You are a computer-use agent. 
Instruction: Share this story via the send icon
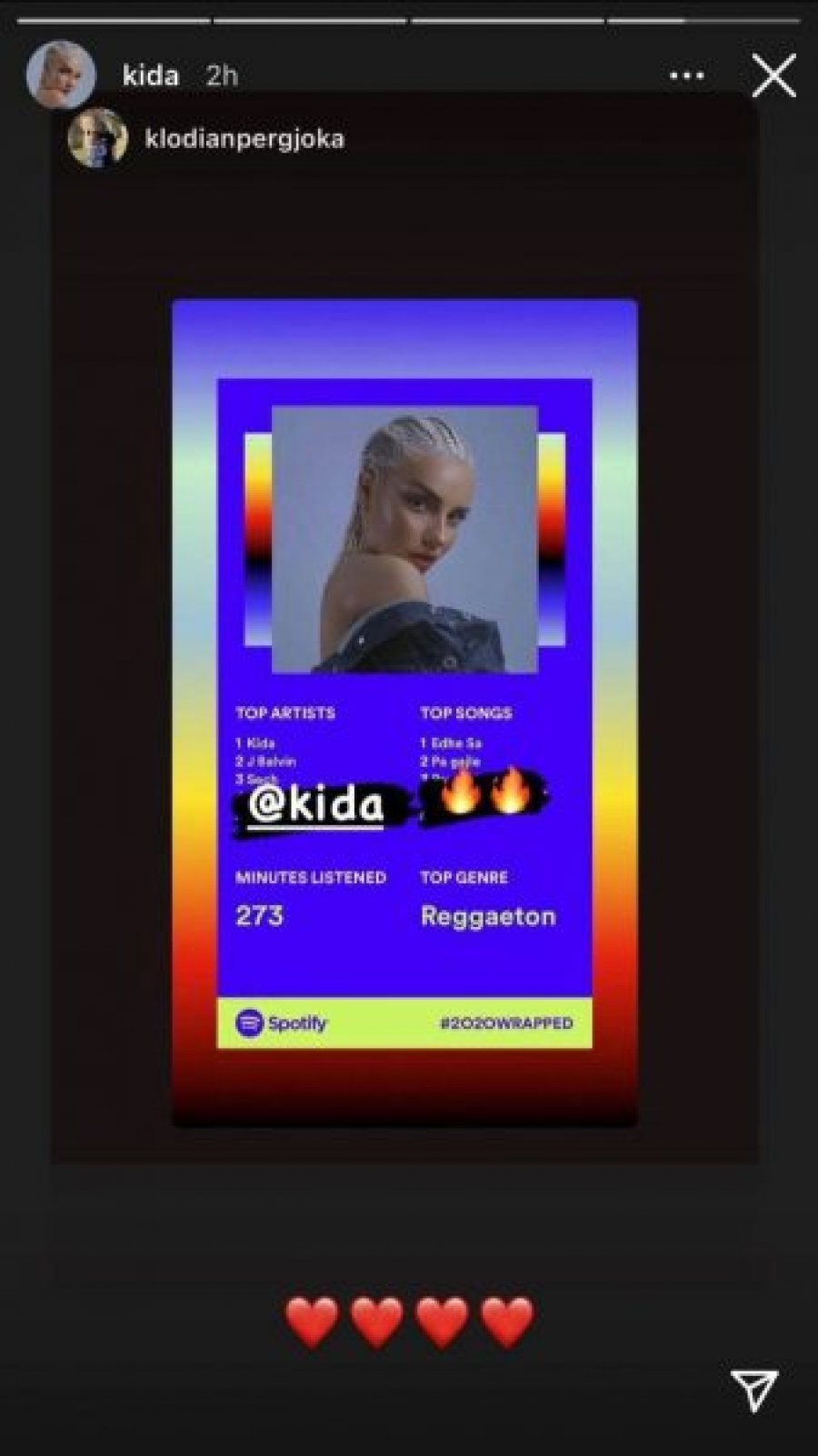pyautogui.click(x=754, y=1389)
